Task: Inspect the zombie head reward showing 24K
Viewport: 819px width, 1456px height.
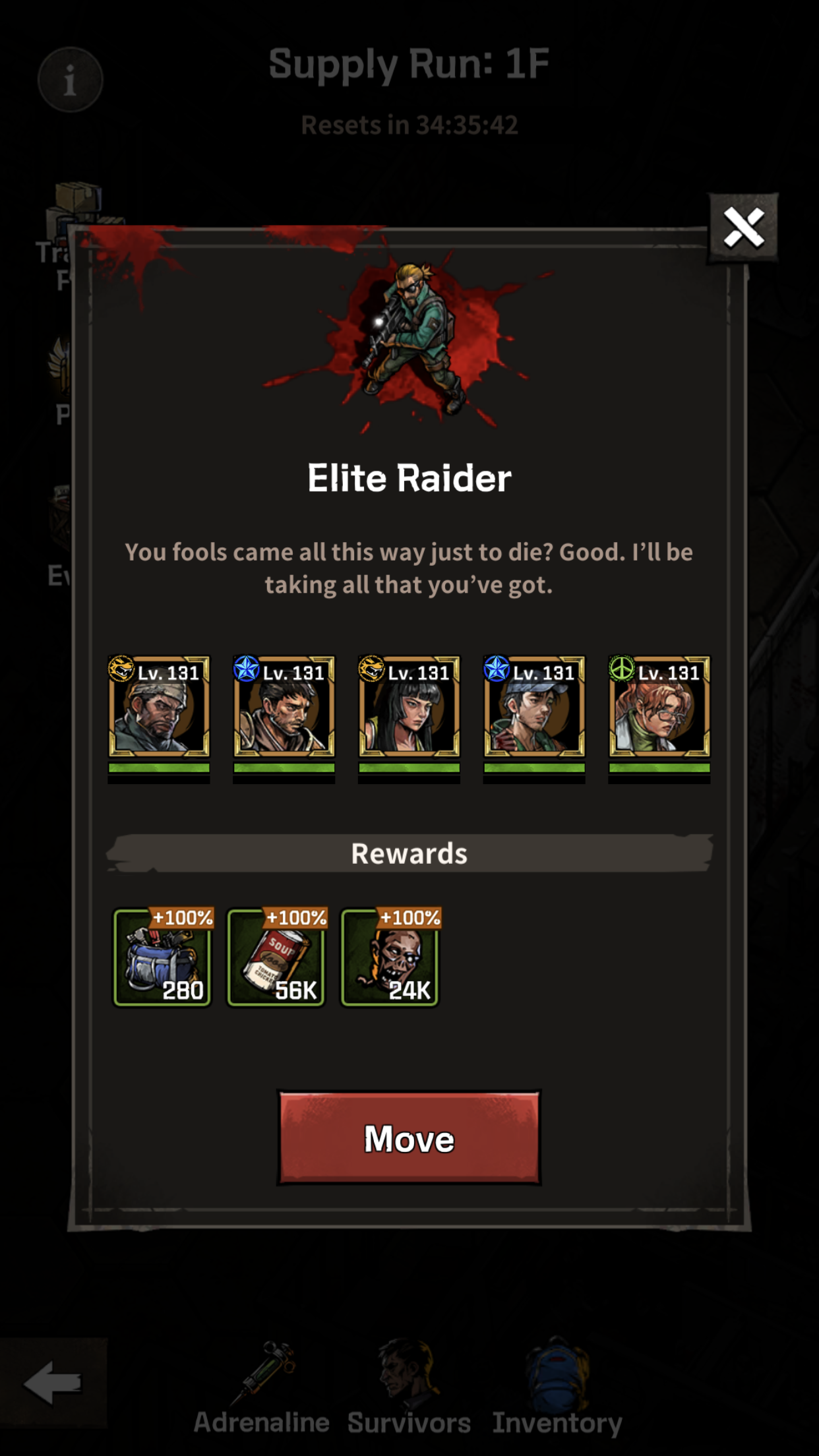Action: coord(390,957)
